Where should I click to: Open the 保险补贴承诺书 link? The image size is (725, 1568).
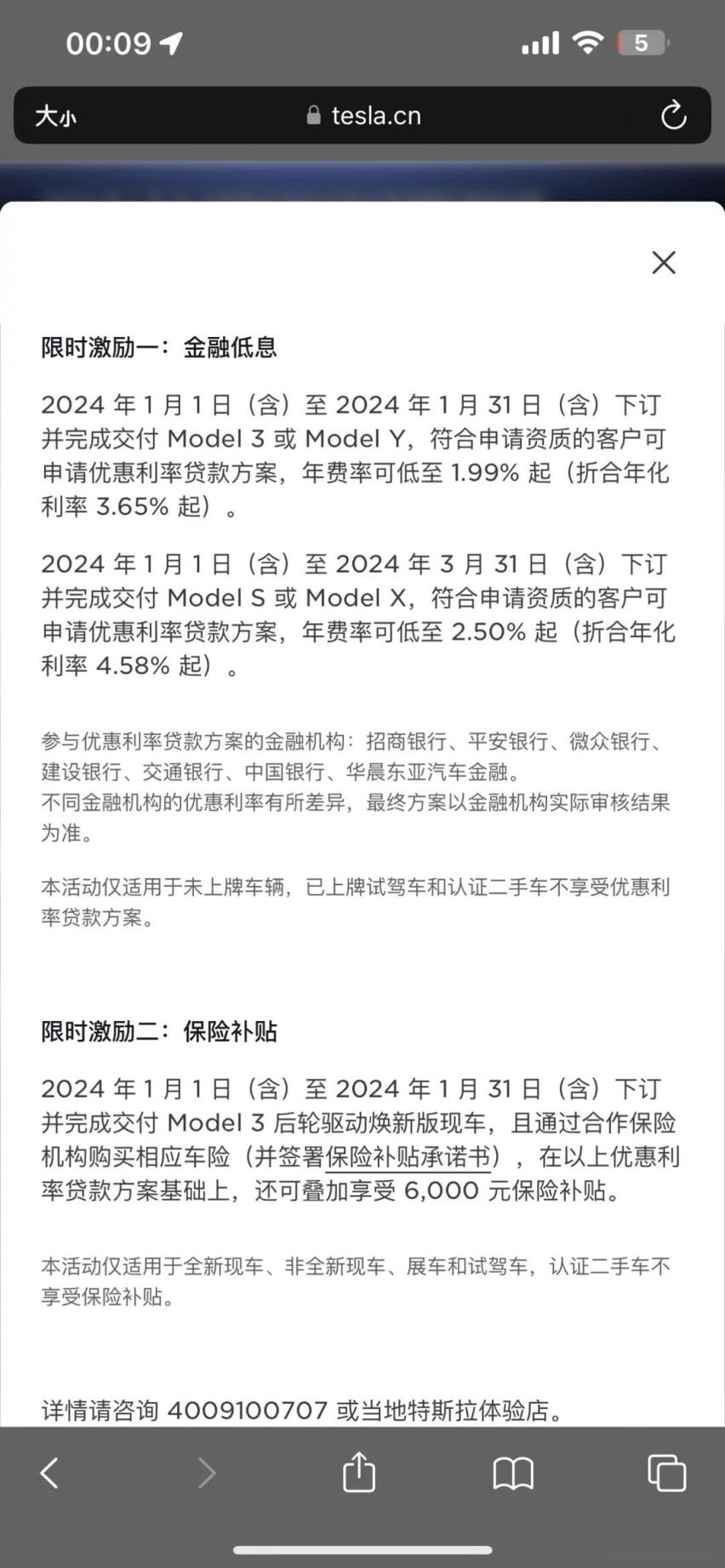[408, 1157]
